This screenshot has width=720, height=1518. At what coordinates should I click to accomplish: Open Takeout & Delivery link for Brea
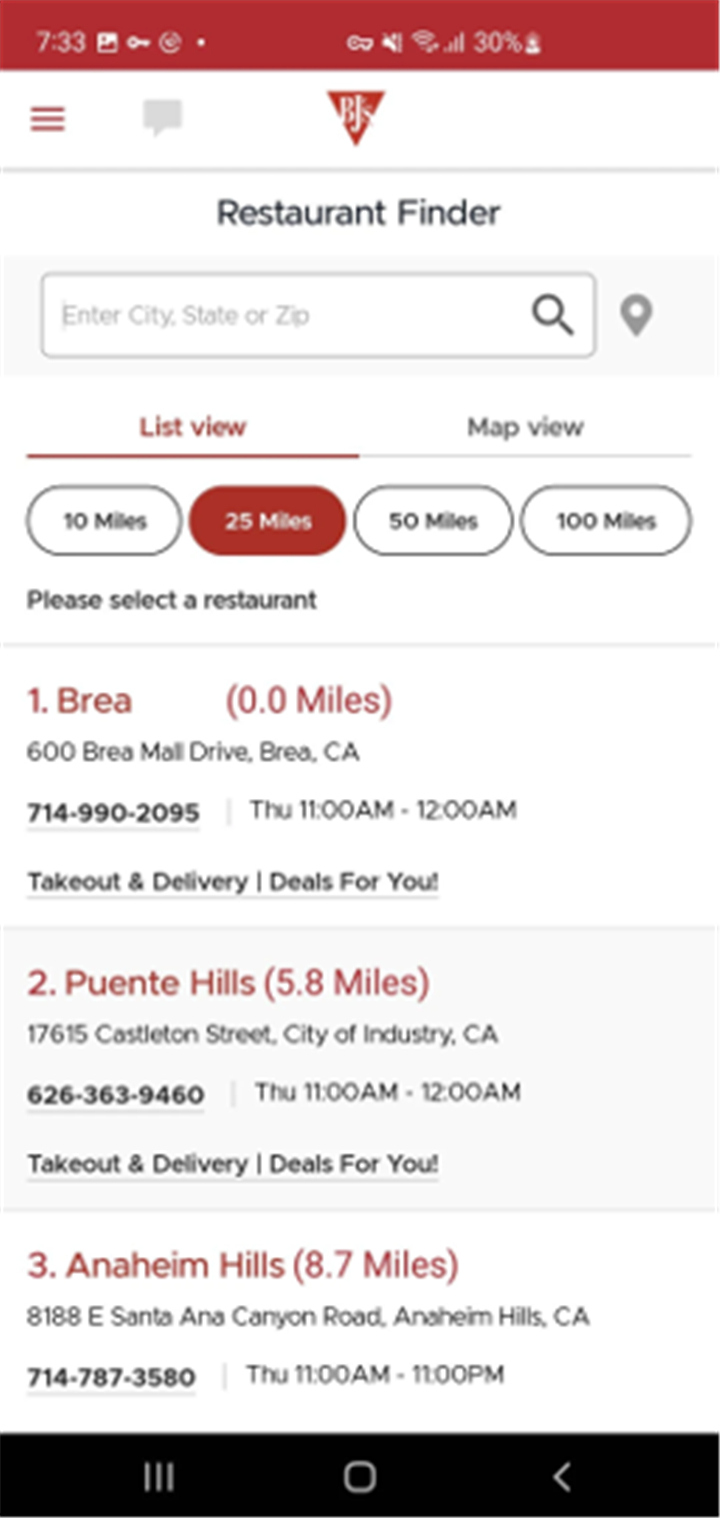point(138,882)
